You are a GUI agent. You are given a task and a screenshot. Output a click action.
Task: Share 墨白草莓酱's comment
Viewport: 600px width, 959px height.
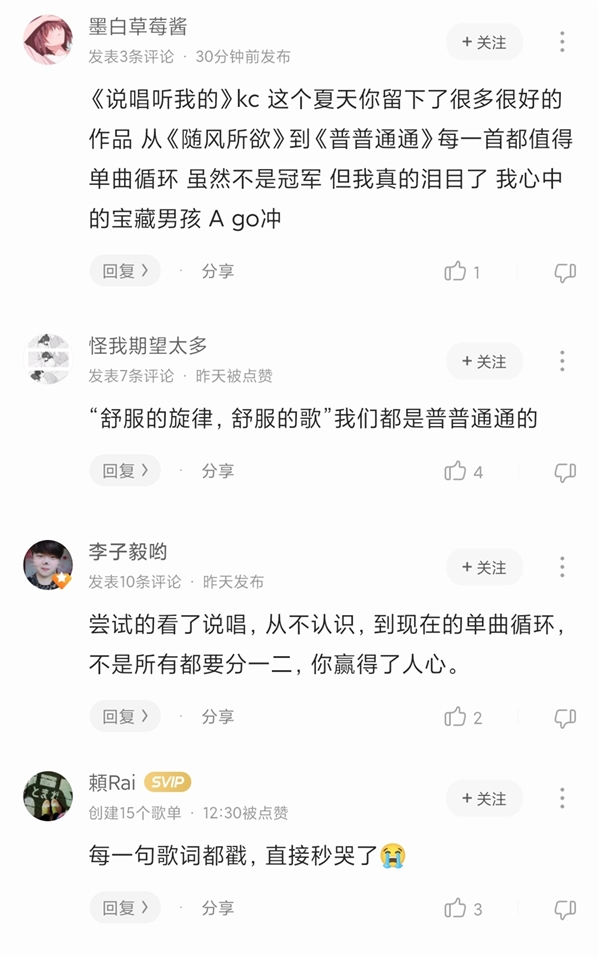(217, 270)
